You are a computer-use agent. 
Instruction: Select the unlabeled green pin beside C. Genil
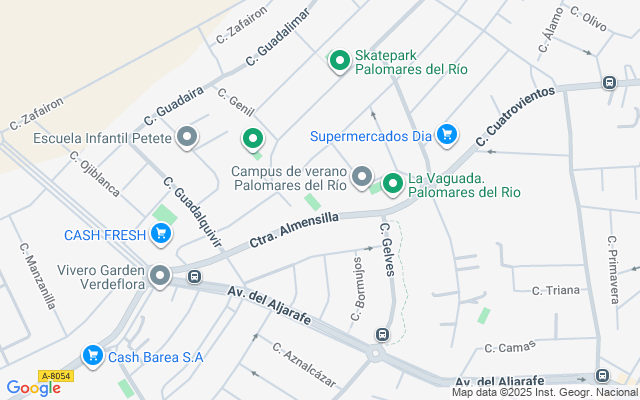coord(254,139)
